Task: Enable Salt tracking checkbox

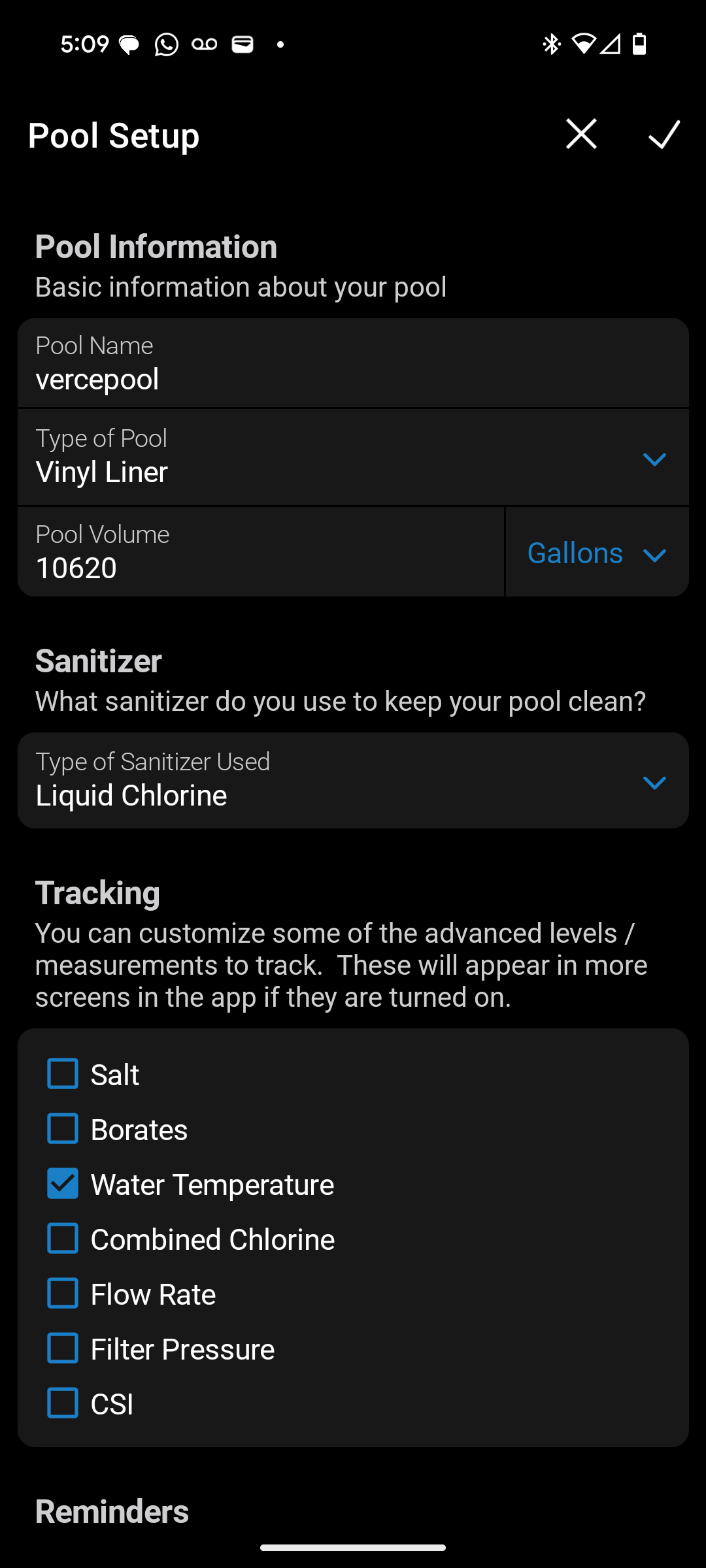Action: [63, 1074]
